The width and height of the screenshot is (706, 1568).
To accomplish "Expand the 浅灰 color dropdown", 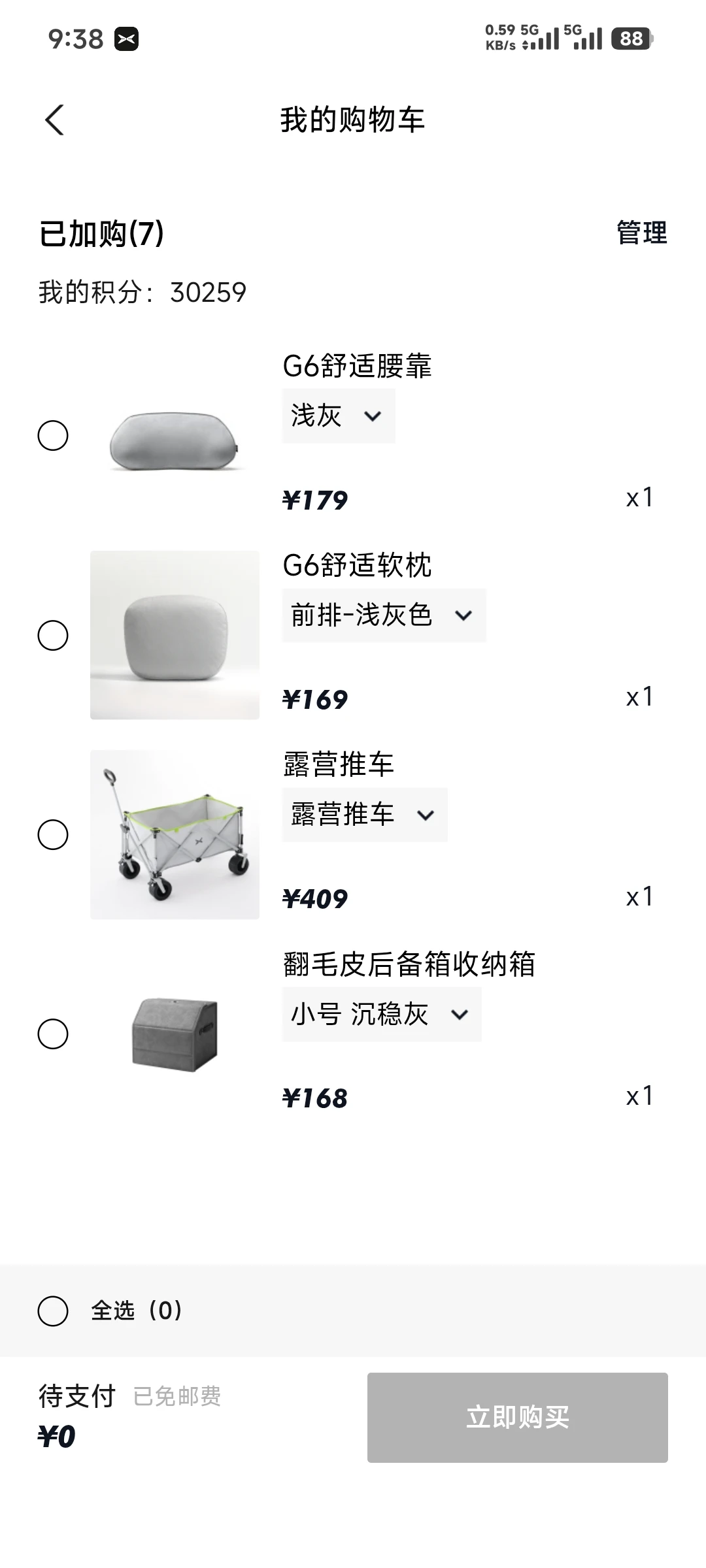I will tap(338, 416).
